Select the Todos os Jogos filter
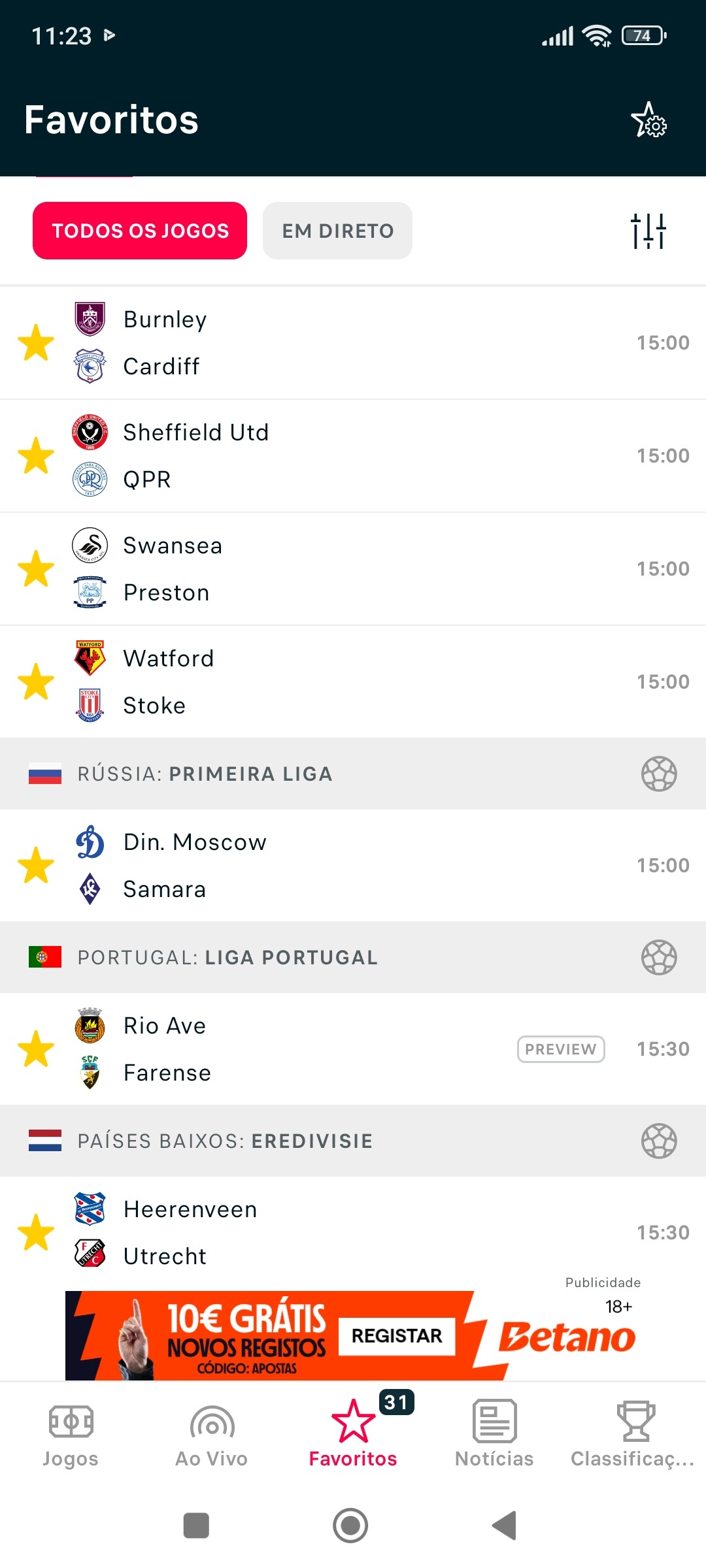Image resolution: width=706 pixels, height=1568 pixels. click(140, 231)
